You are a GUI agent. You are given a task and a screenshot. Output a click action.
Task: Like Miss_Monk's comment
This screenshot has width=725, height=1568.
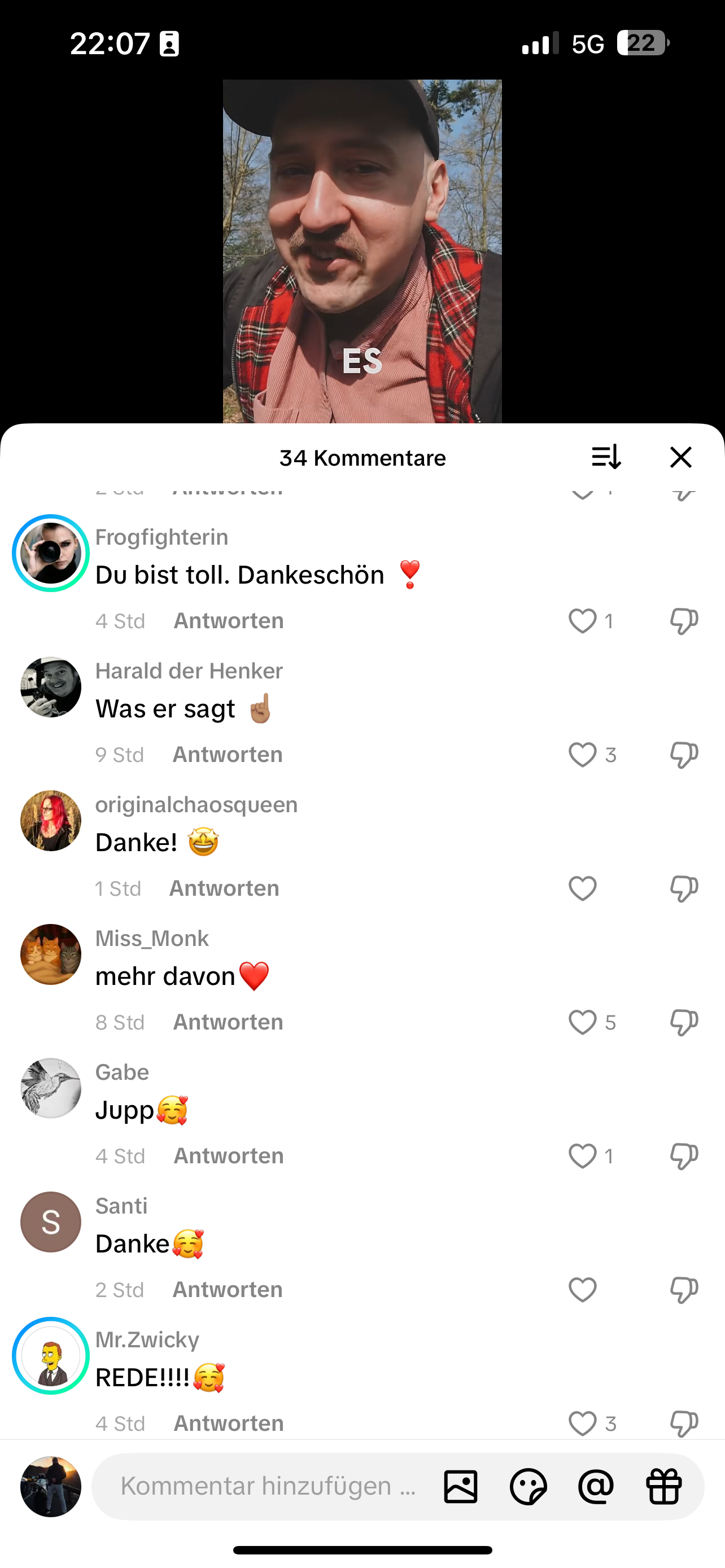[x=583, y=1022]
